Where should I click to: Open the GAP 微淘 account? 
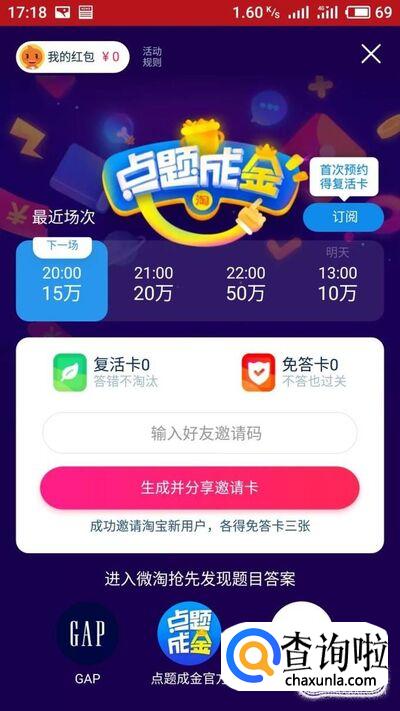pyautogui.click(x=87, y=643)
